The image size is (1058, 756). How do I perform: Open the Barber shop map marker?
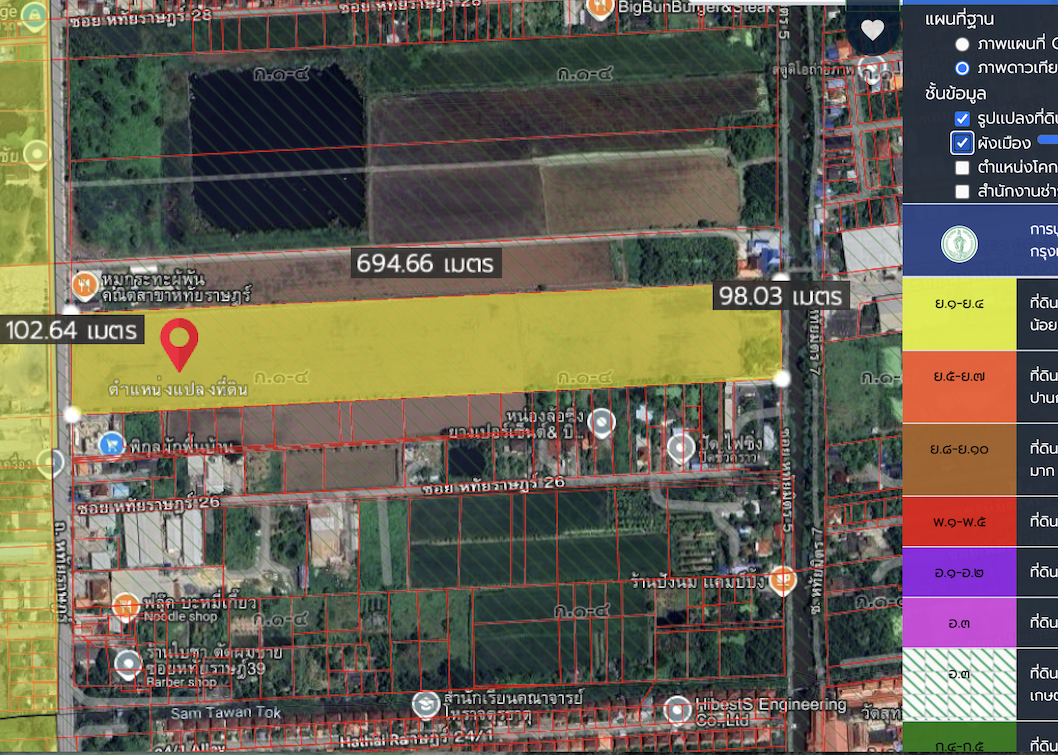coord(127,664)
